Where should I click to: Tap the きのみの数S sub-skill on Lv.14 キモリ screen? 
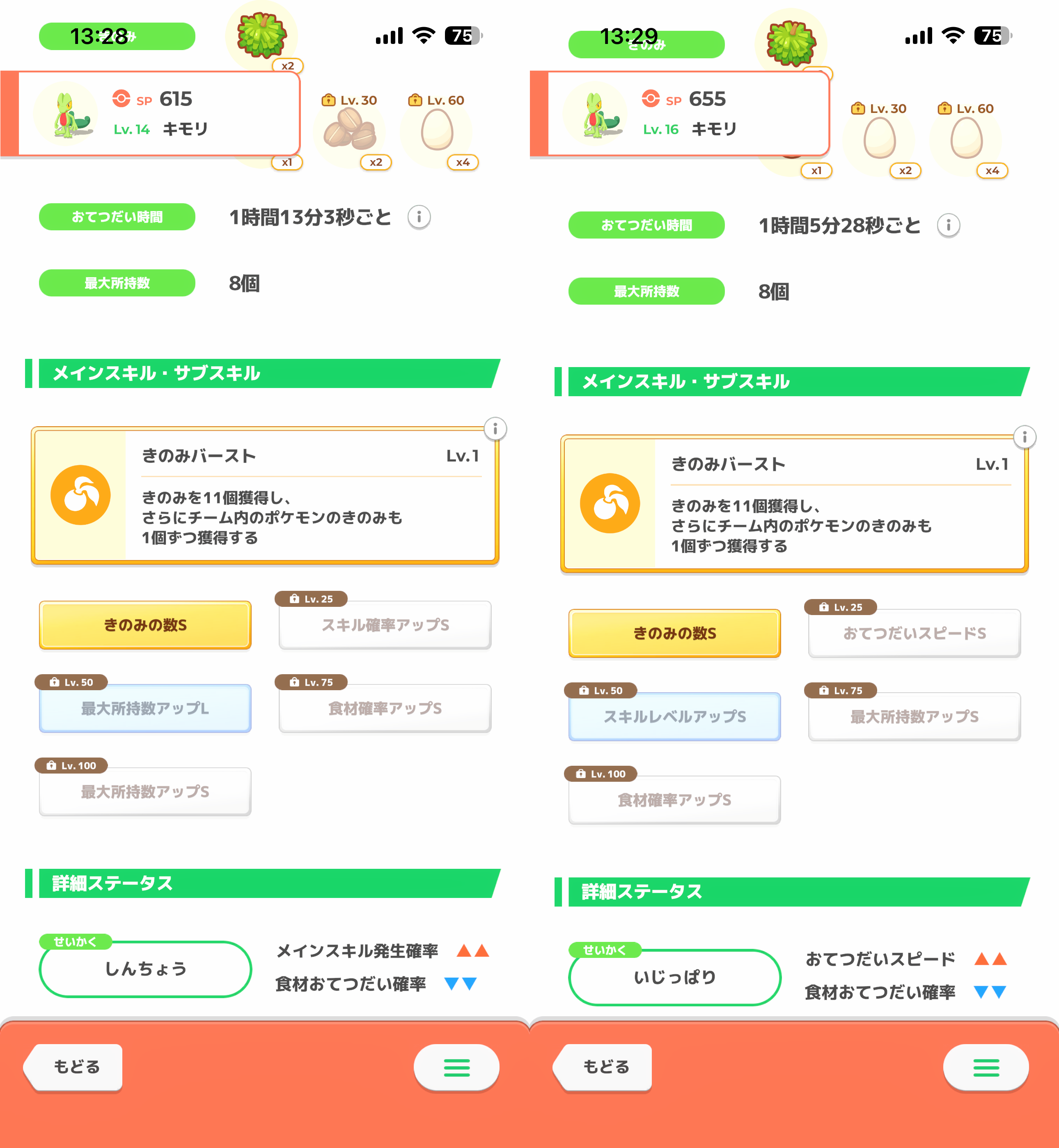145,625
